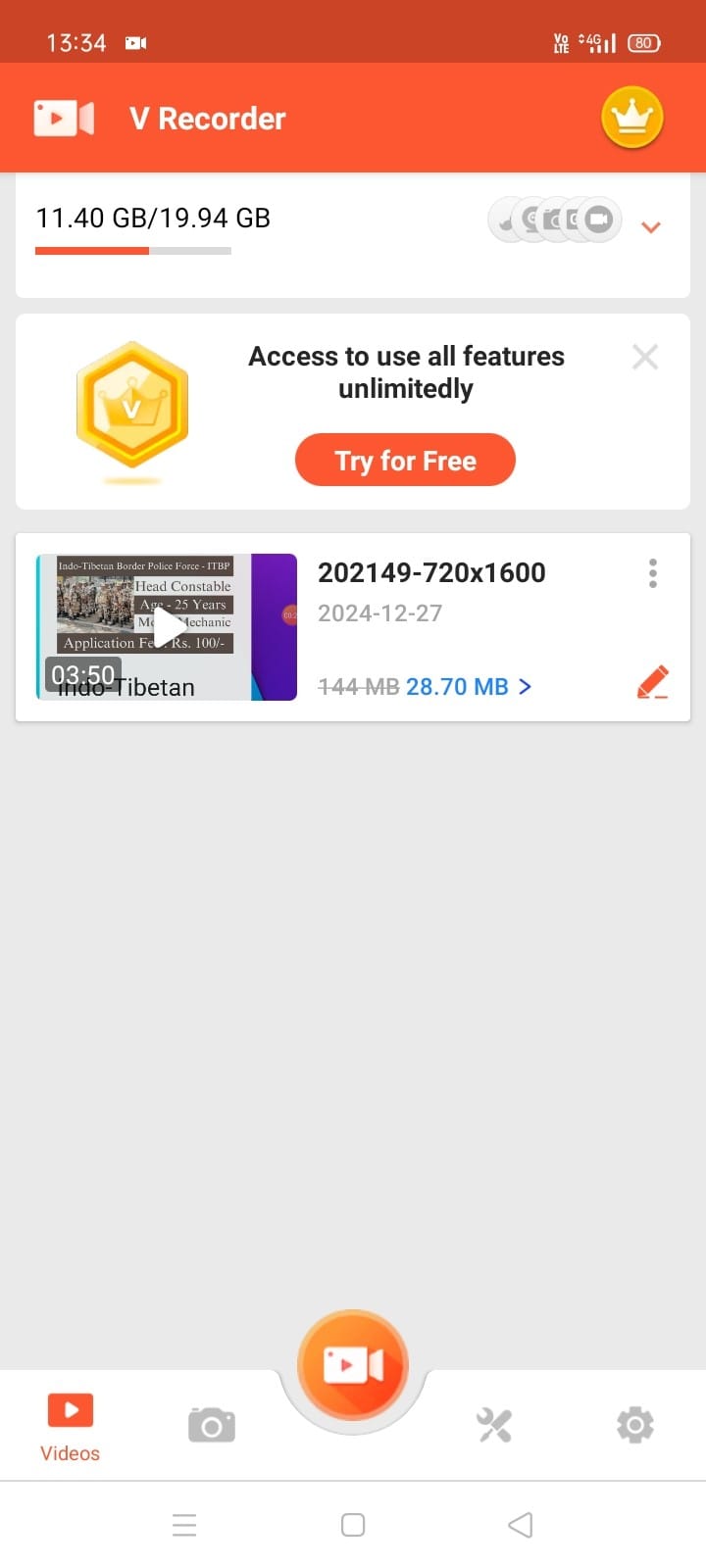Open the three-dot menu for 202149-720x1600
Screen dimensions: 706x1568
tap(652, 572)
